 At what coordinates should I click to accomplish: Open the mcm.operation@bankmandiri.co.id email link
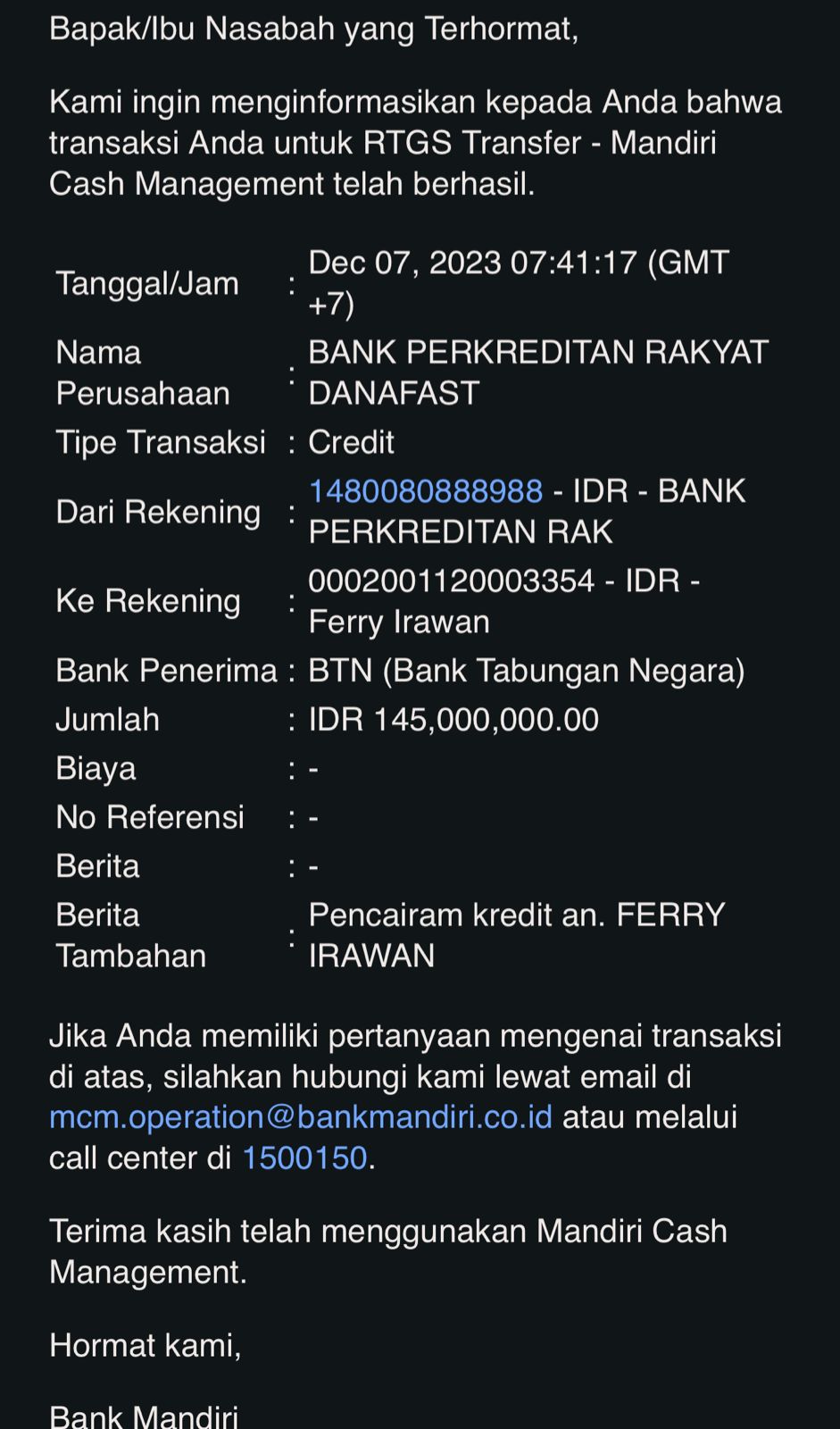click(301, 1117)
